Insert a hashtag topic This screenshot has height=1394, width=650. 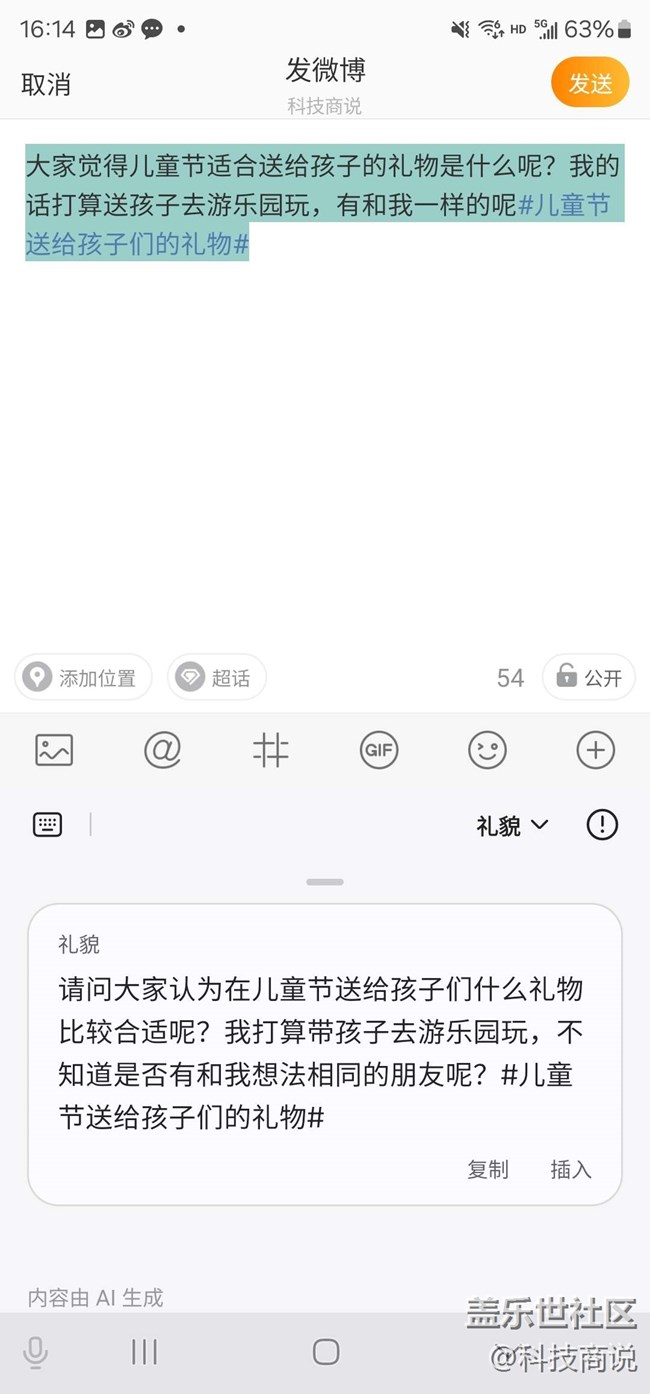tap(270, 749)
